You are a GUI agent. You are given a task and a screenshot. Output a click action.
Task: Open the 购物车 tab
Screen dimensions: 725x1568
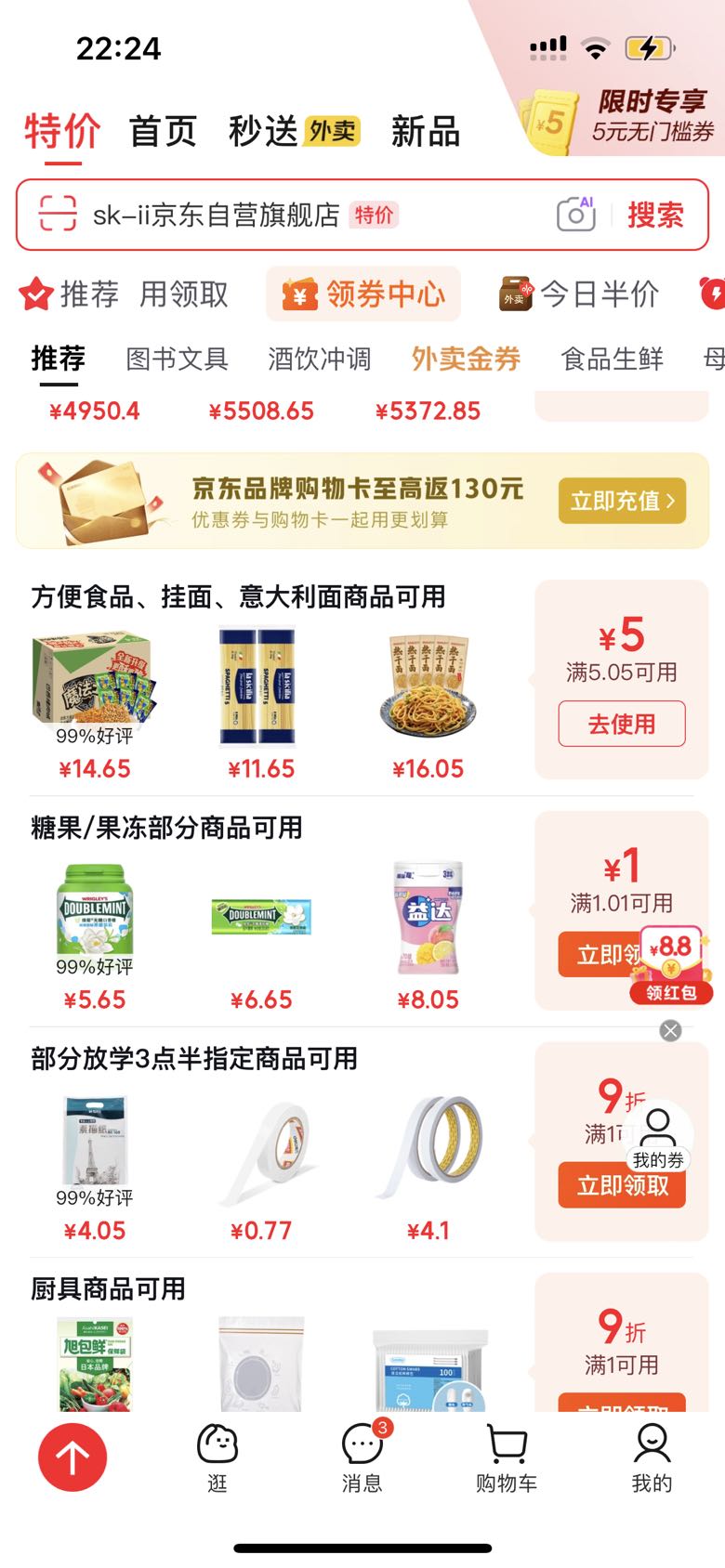(507, 1458)
